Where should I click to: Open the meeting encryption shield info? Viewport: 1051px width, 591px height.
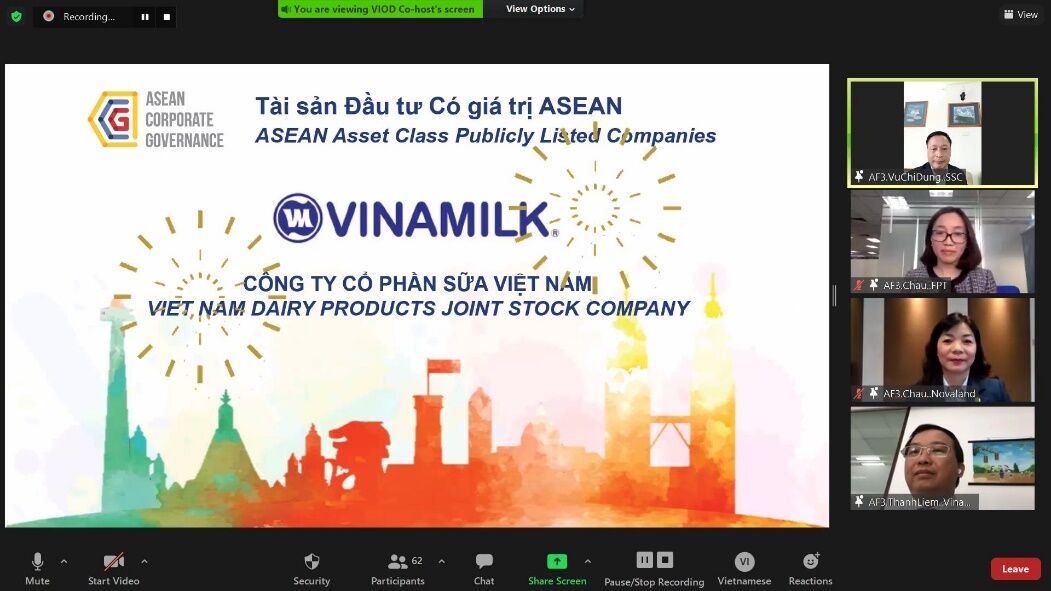point(16,16)
